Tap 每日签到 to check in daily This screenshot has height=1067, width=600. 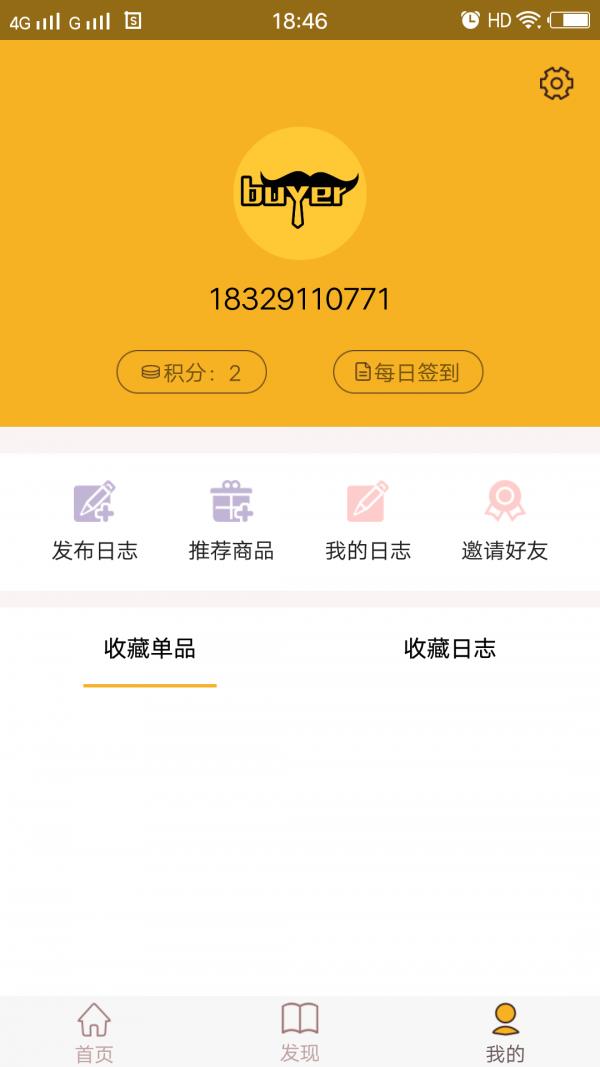[x=408, y=372]
